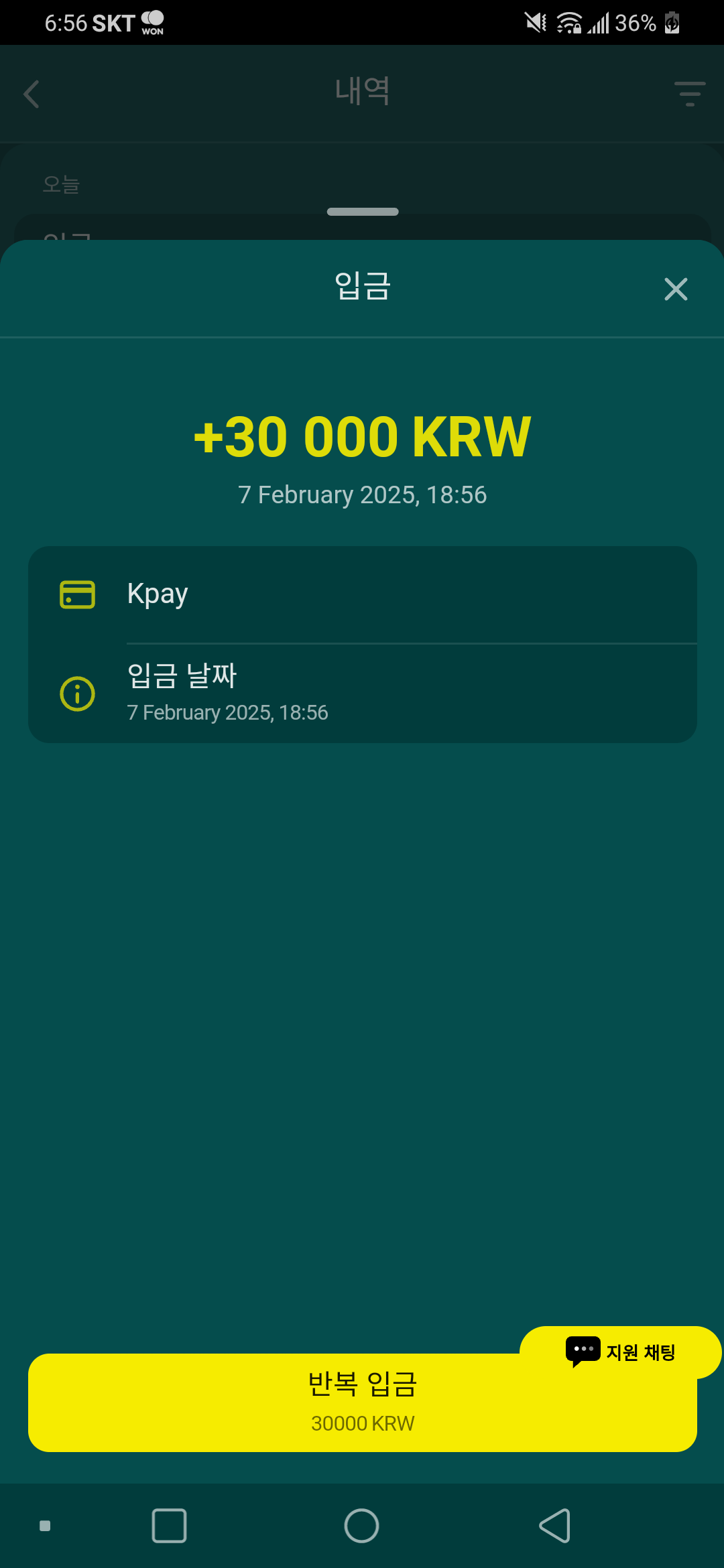Open the recent apps overview

coord(169,1526)
